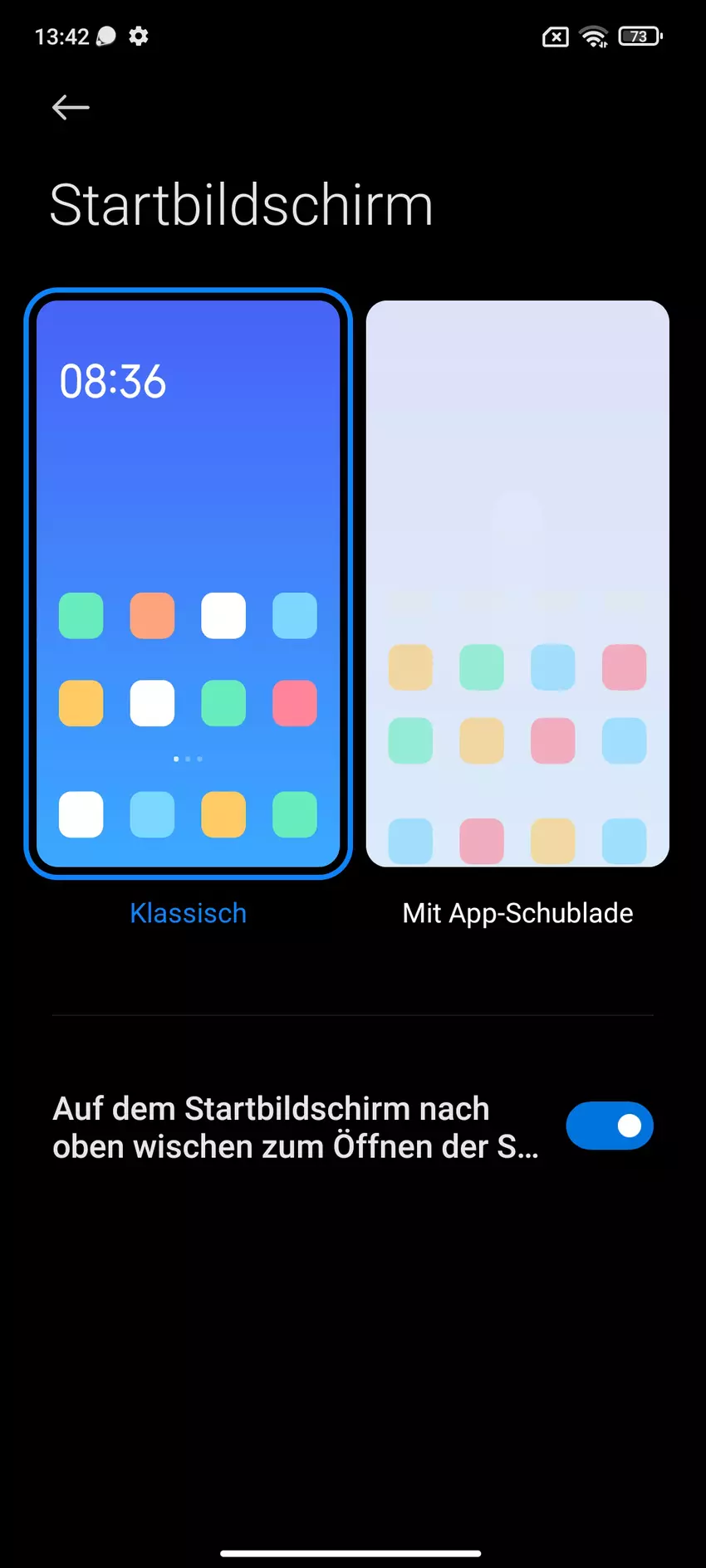Go back using the arrow icon

tap(71, 107)
